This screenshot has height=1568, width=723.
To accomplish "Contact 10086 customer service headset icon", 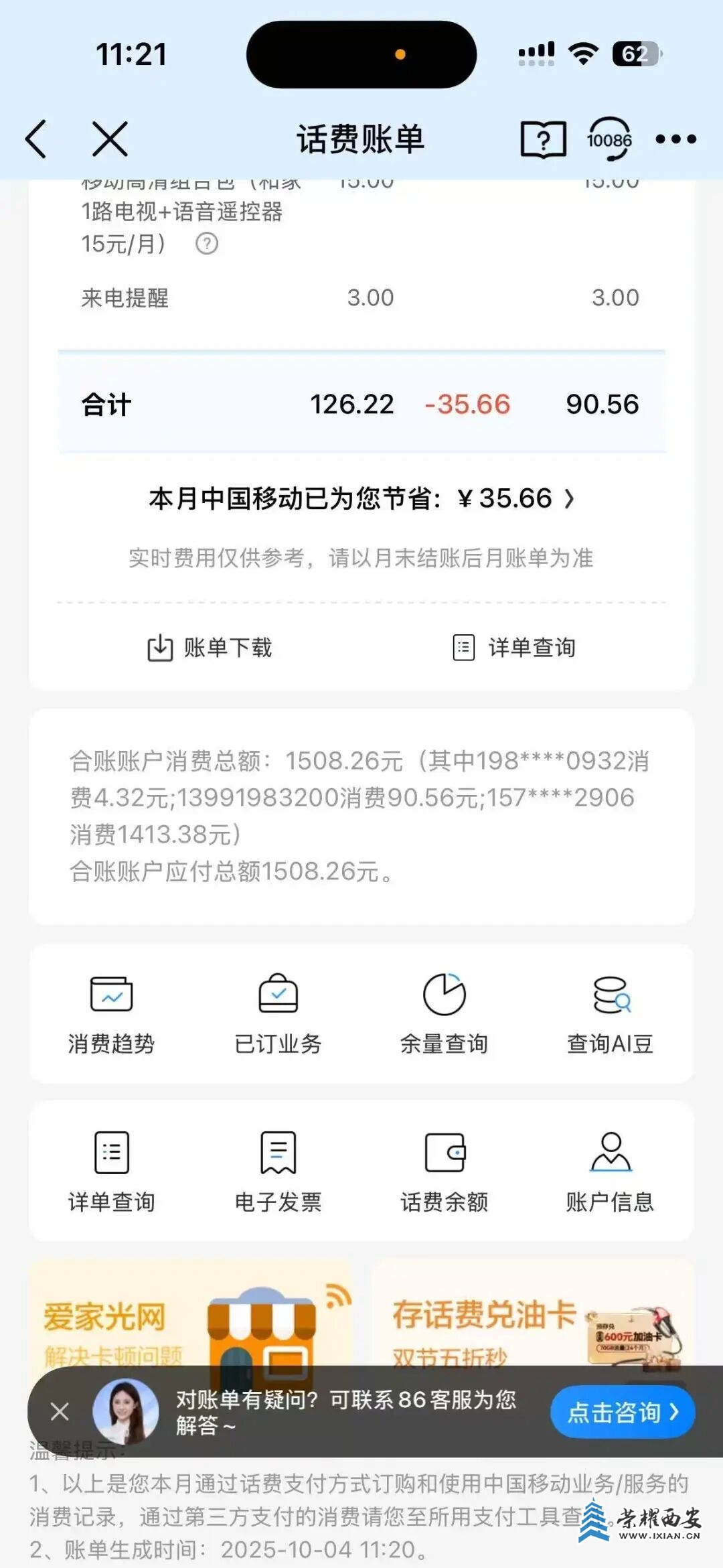I will coord(609,139).
